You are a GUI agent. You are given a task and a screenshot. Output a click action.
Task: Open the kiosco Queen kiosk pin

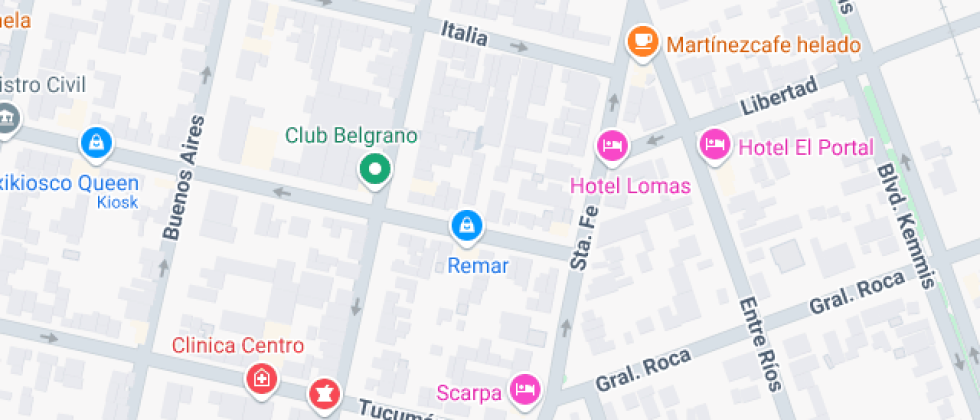(96, 145)
